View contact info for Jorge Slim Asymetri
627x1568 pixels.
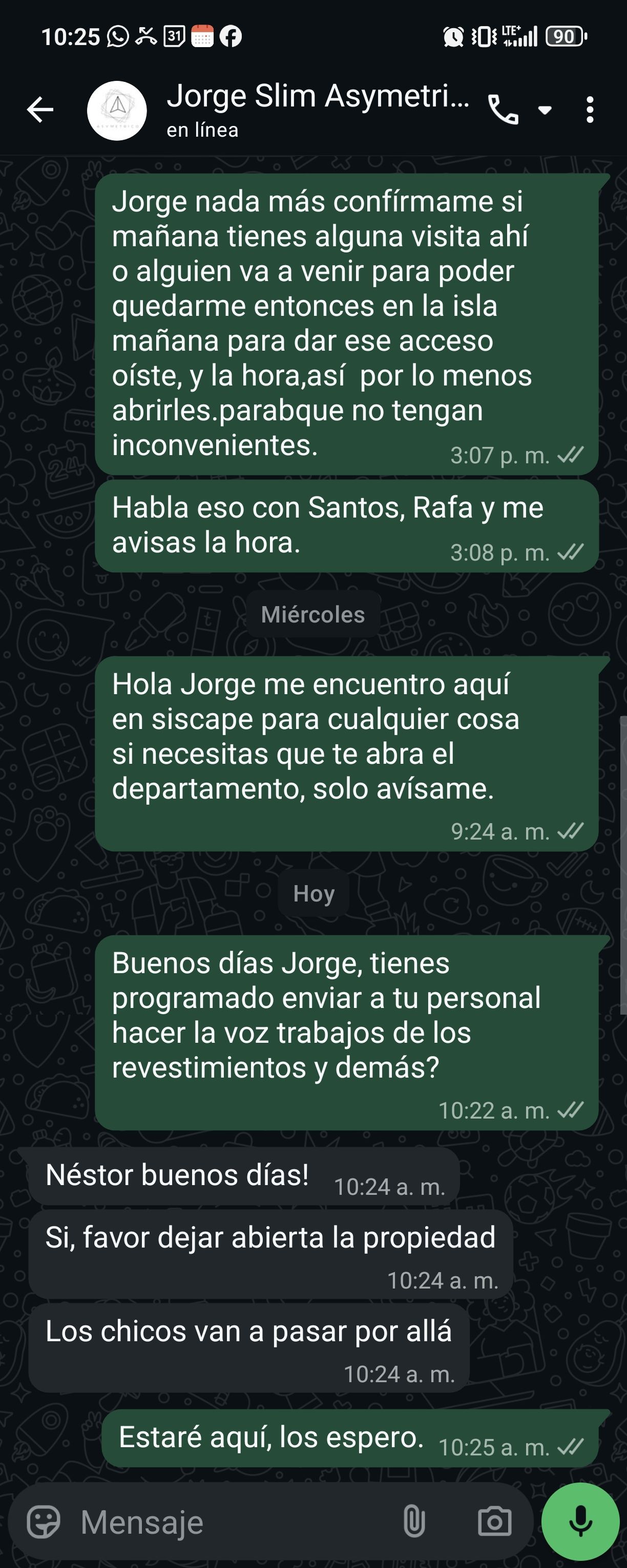click(x=317, y=110)
